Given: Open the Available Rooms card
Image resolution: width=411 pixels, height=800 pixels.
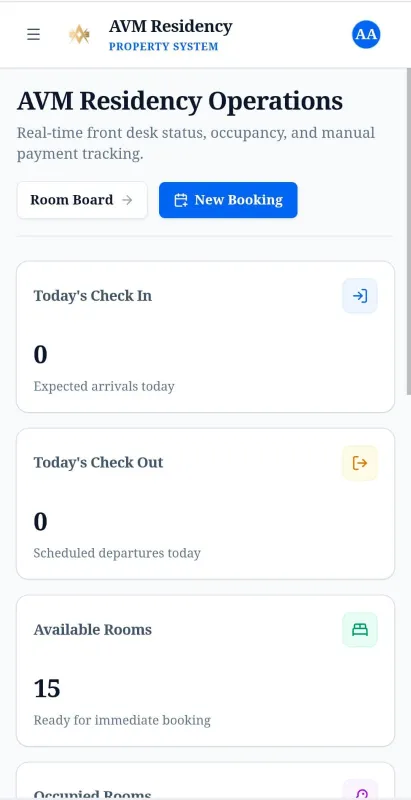Looking at the screenshot, I should coord(206,671).
